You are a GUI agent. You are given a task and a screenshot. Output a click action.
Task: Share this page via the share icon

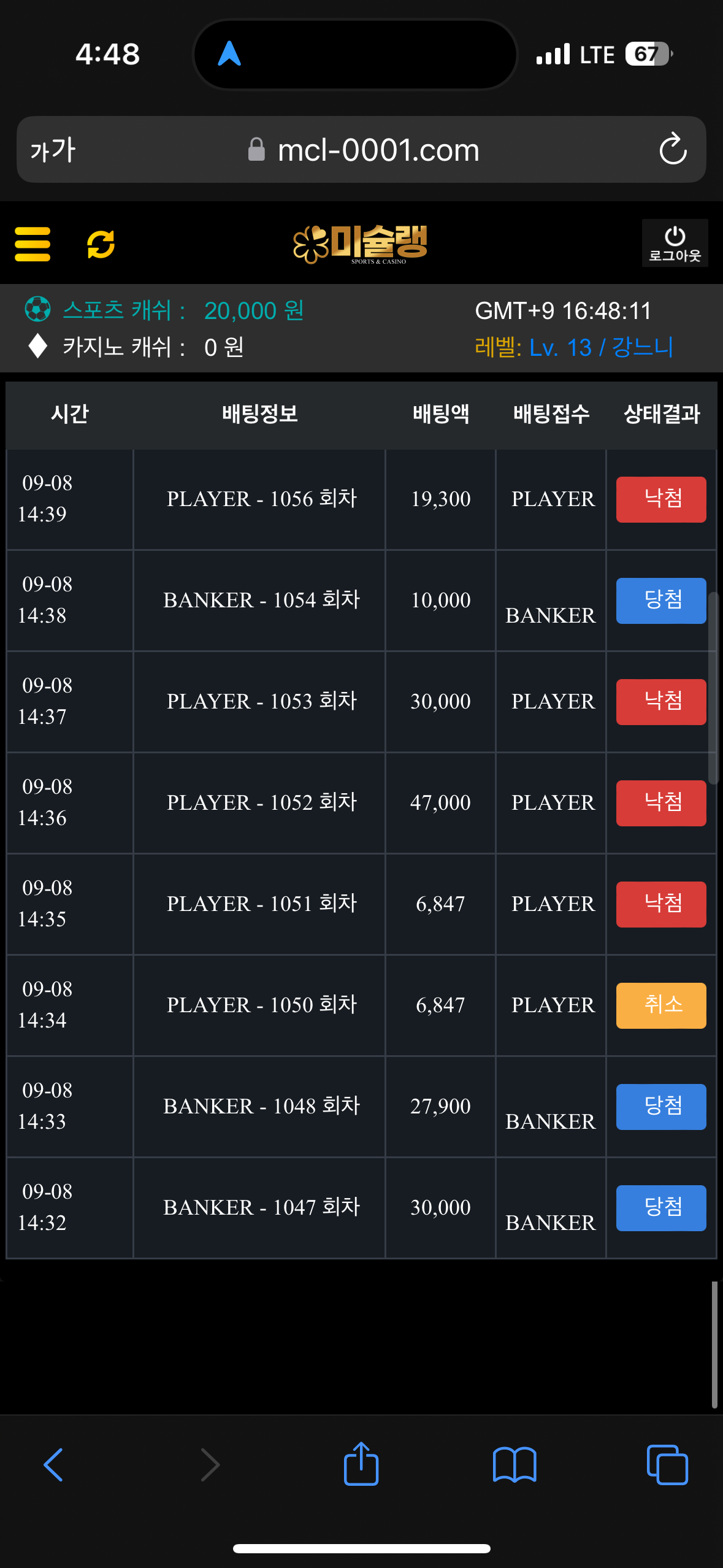[x=361, y=1464]
